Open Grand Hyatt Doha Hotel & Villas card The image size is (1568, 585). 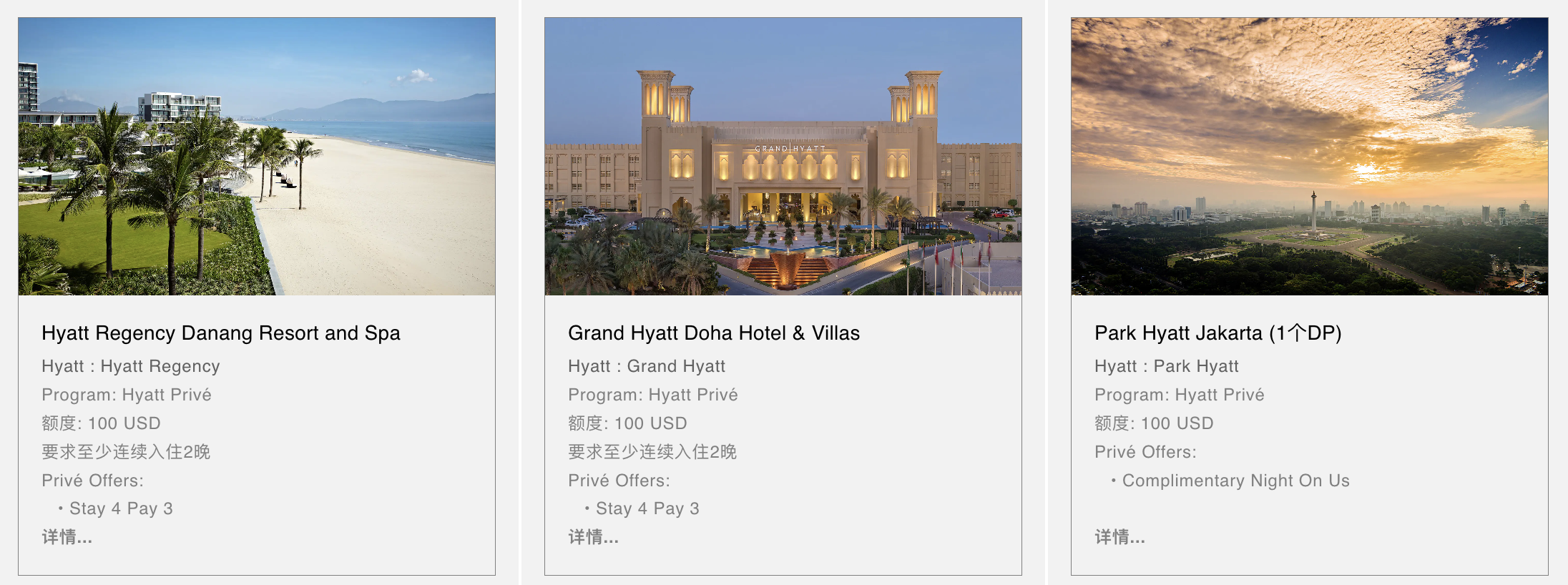(x=713, y=333)
